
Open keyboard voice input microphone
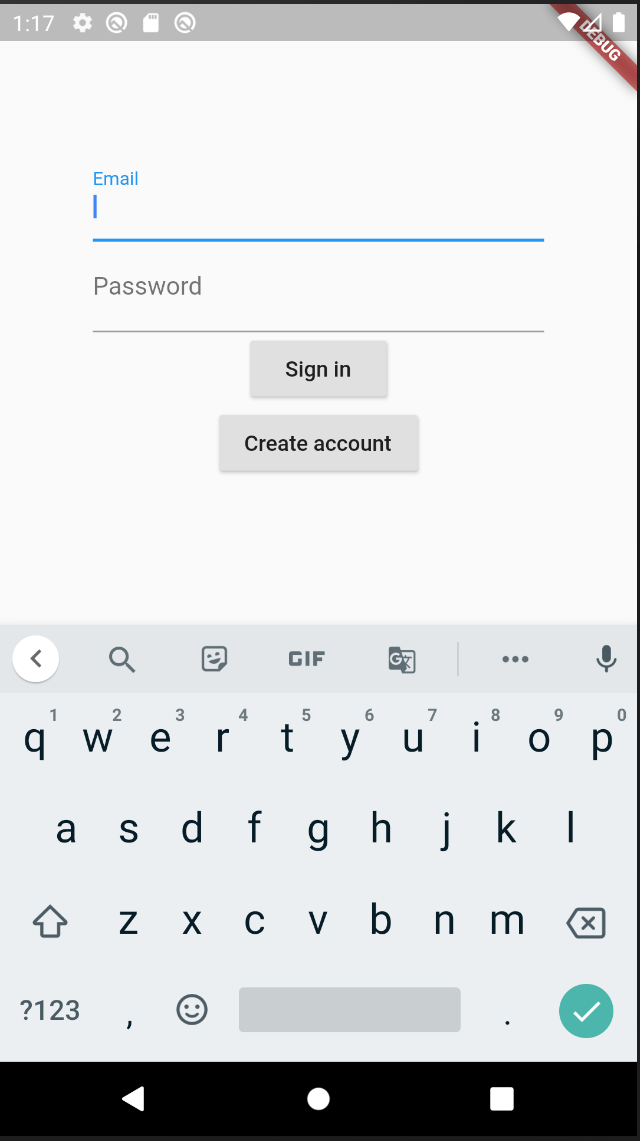(x=606, y=659)
